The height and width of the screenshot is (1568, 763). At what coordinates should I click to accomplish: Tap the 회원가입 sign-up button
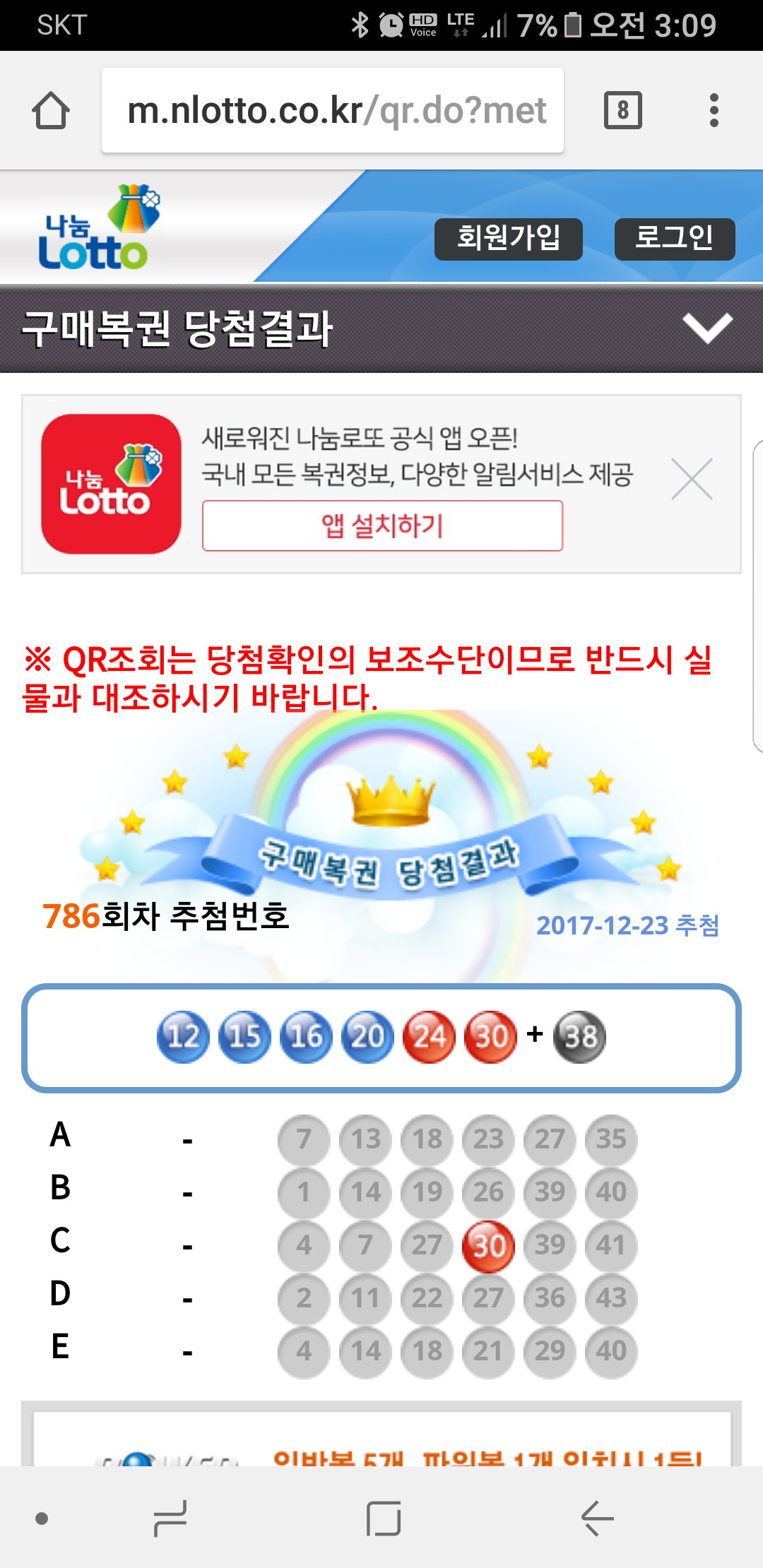508,239
